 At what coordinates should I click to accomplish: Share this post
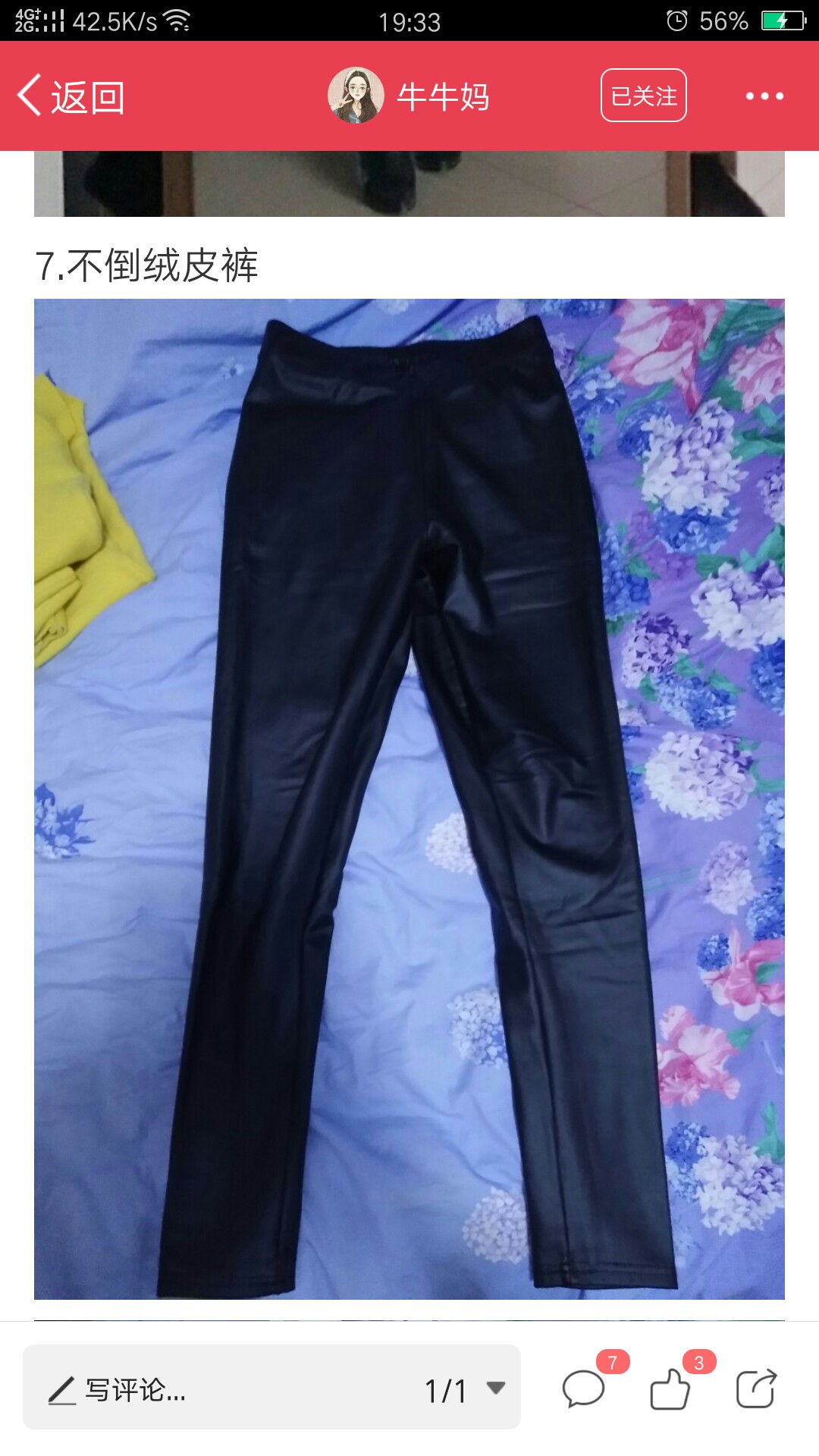click(757, 1389)
